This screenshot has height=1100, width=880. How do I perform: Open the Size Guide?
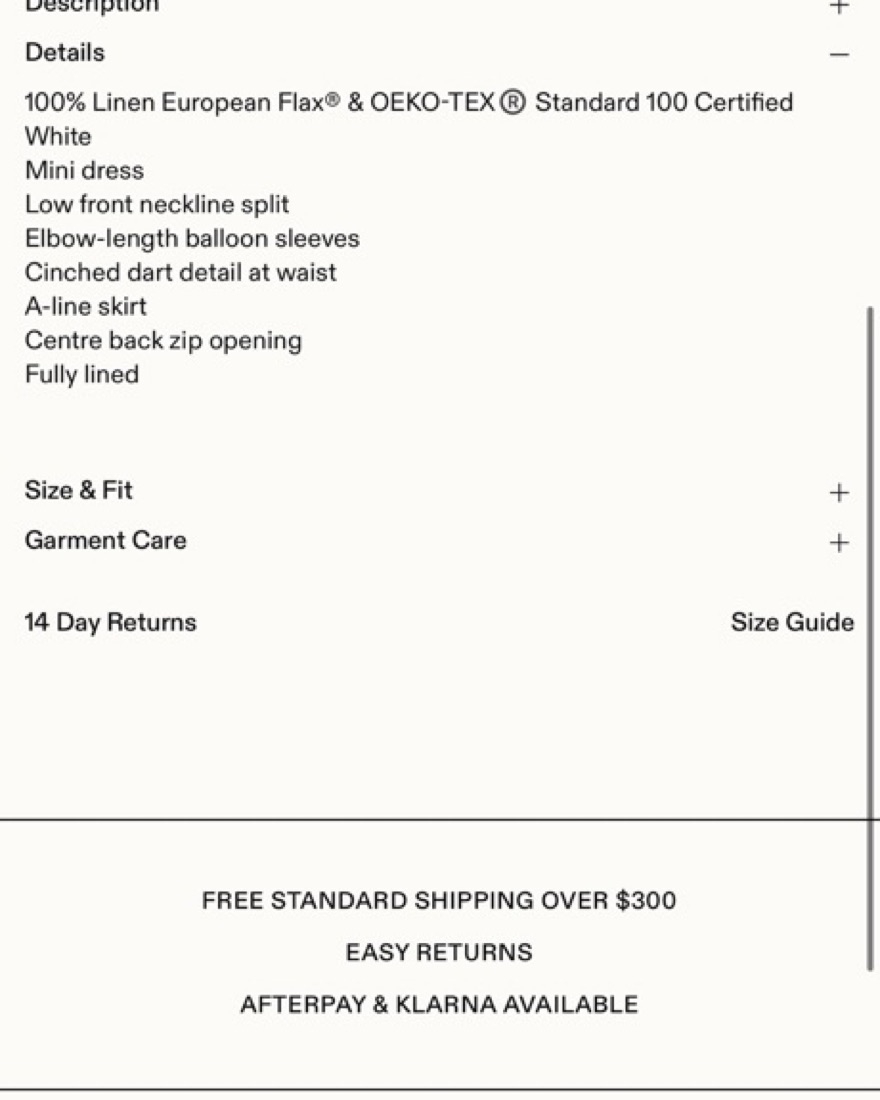791,622
